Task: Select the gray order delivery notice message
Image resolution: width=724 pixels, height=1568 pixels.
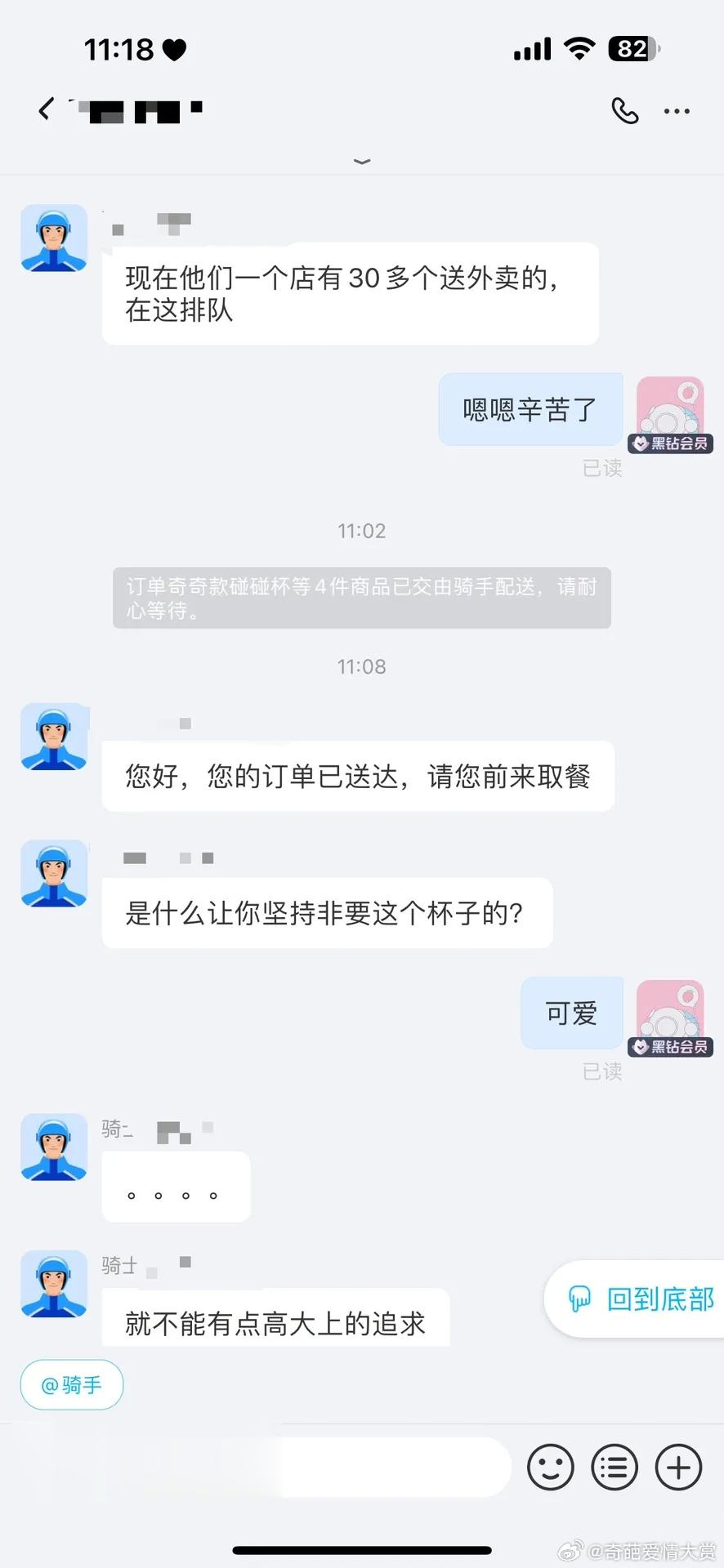Action: click(x=362, y=597)
